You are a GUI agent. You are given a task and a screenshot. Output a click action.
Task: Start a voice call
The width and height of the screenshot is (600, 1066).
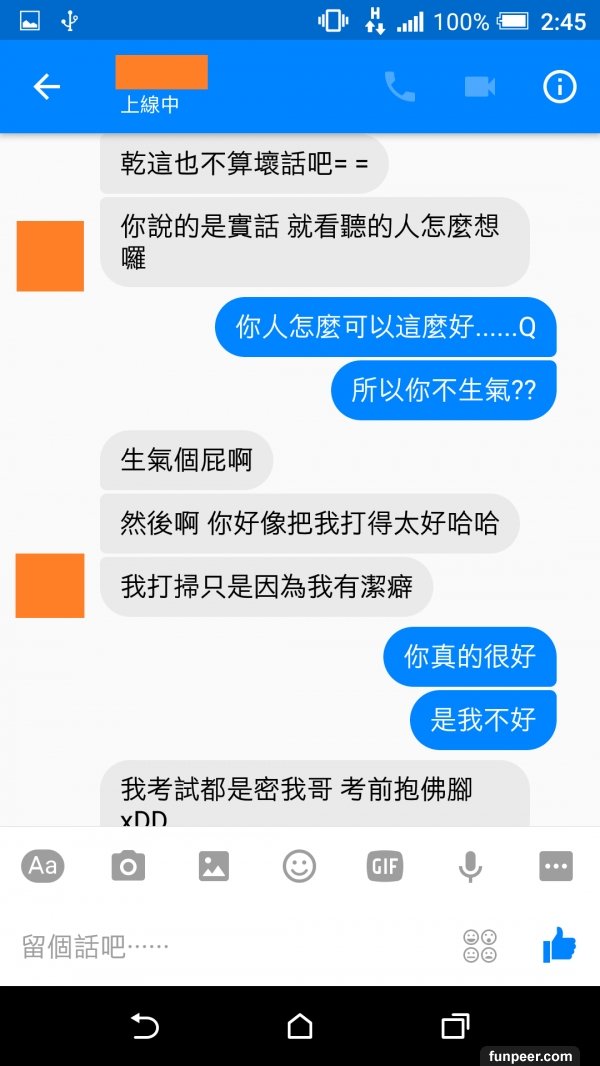click(x=399, y=87)
